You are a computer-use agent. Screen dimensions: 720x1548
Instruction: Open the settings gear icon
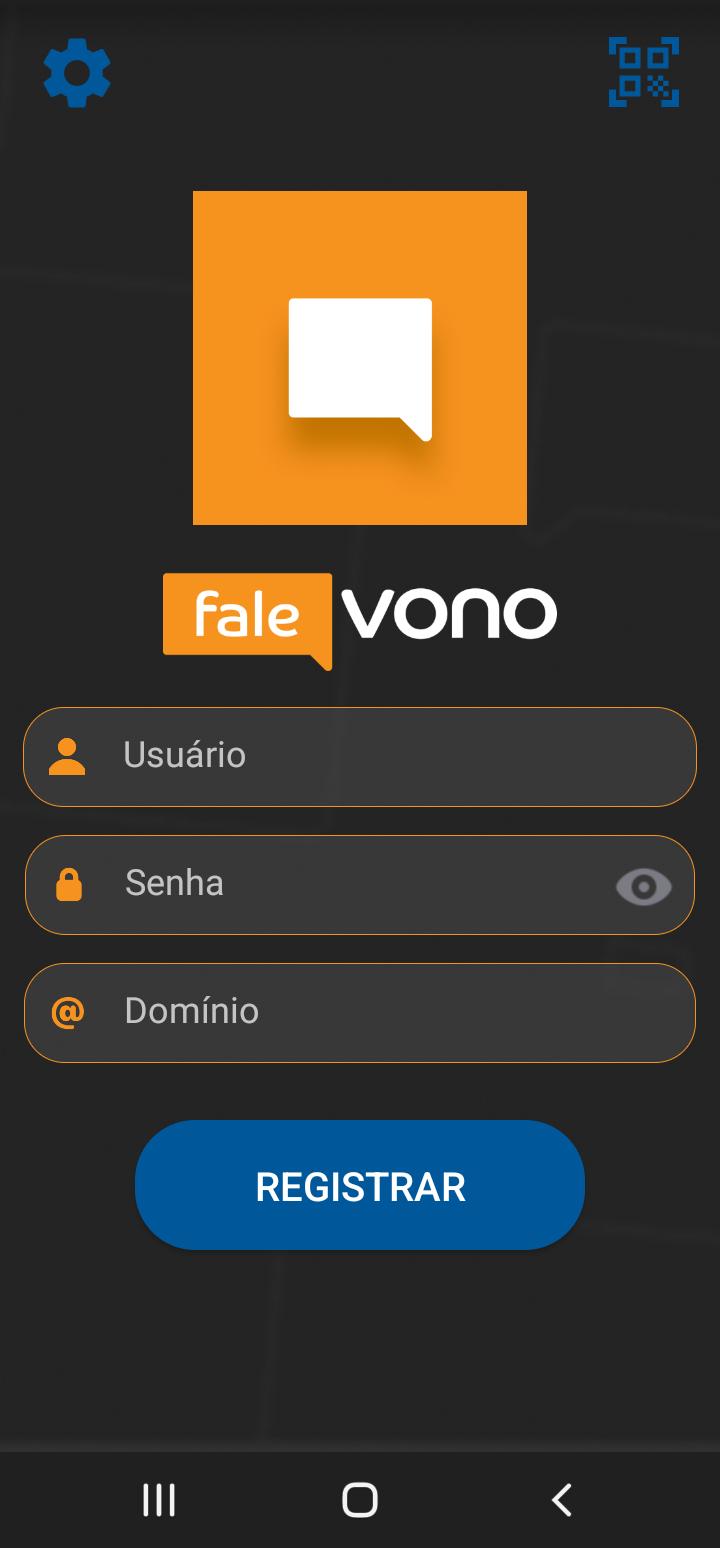click(77, 73)
